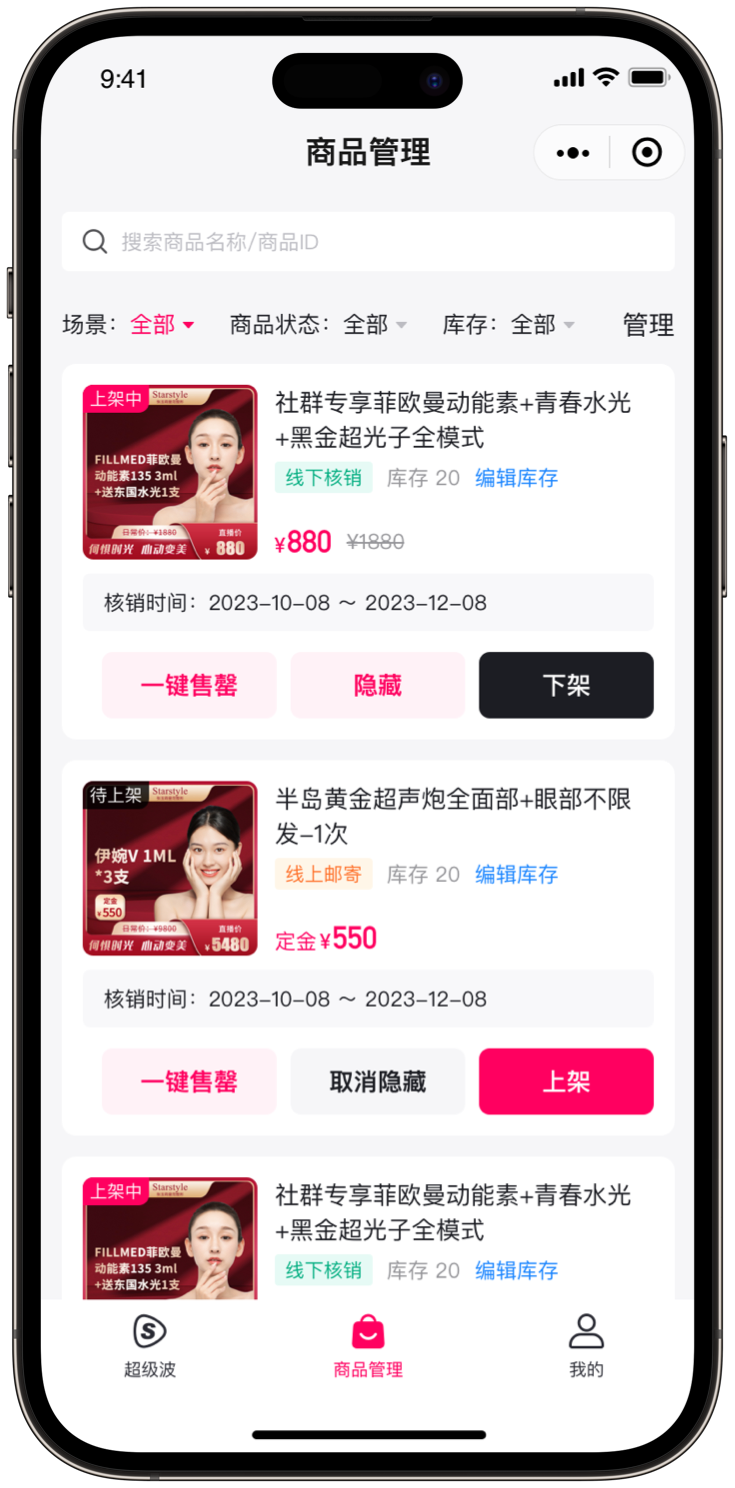Edit stock for 半岛黄金超声炮 product

coord(516,874)
